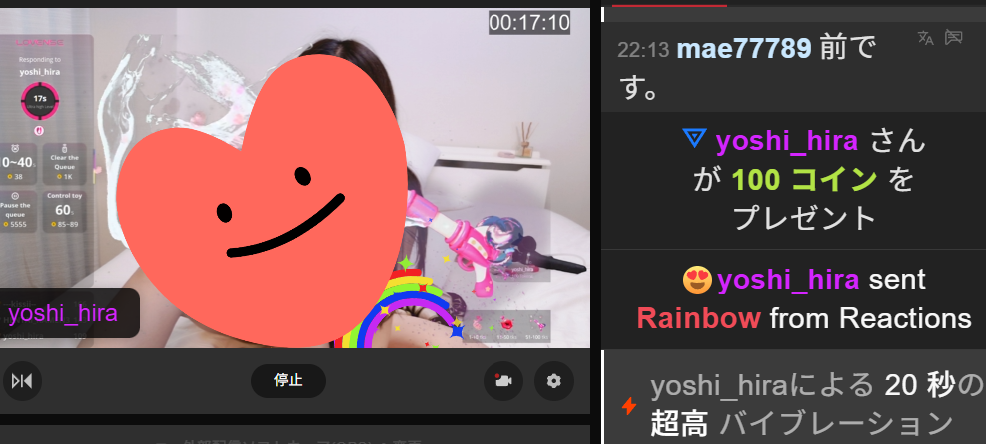Screen dimensions: 986x444
Task: Translate the chat messages
Action: coord(926,38)
